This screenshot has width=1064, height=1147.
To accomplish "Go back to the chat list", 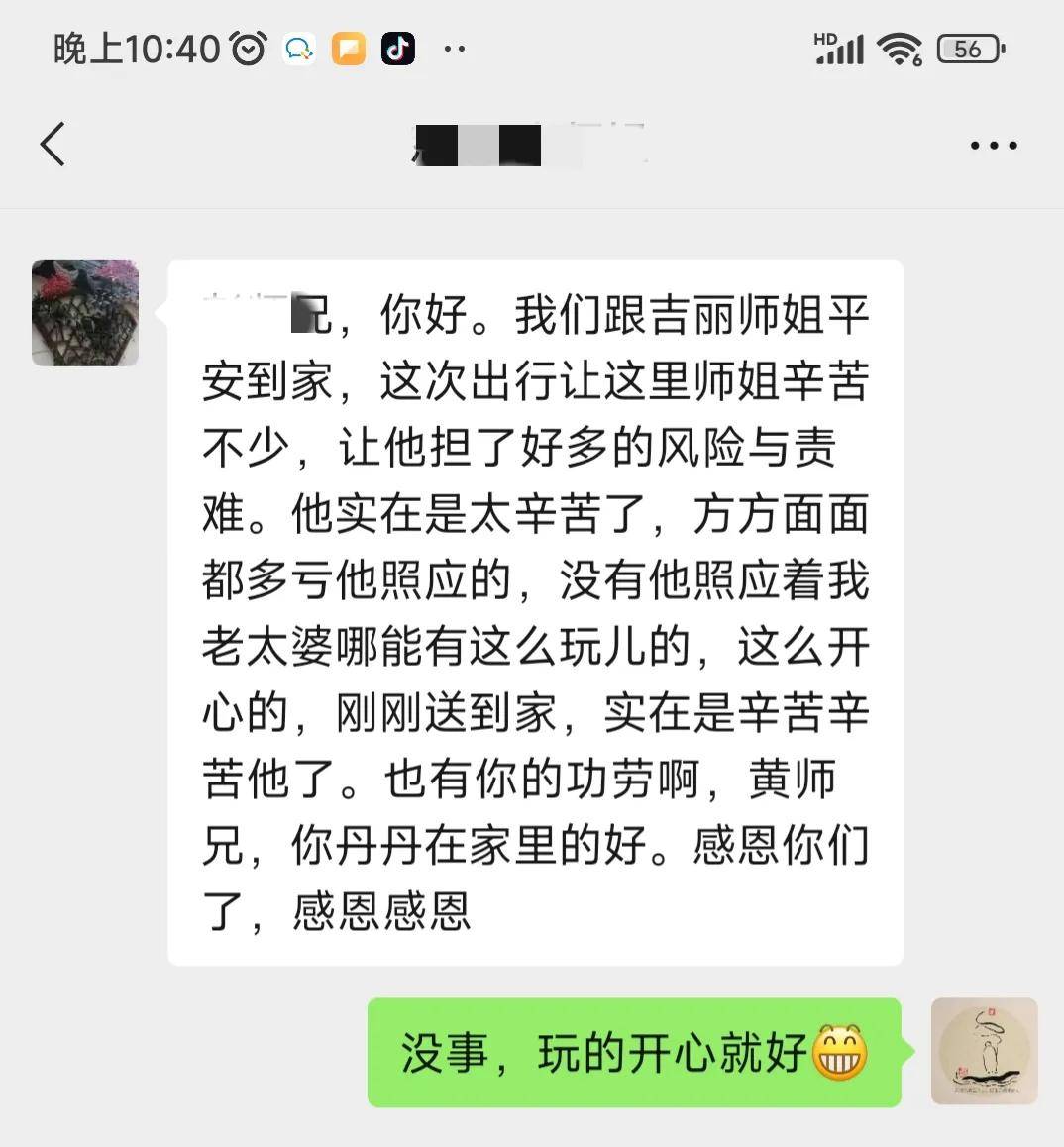I will (53, 145).
